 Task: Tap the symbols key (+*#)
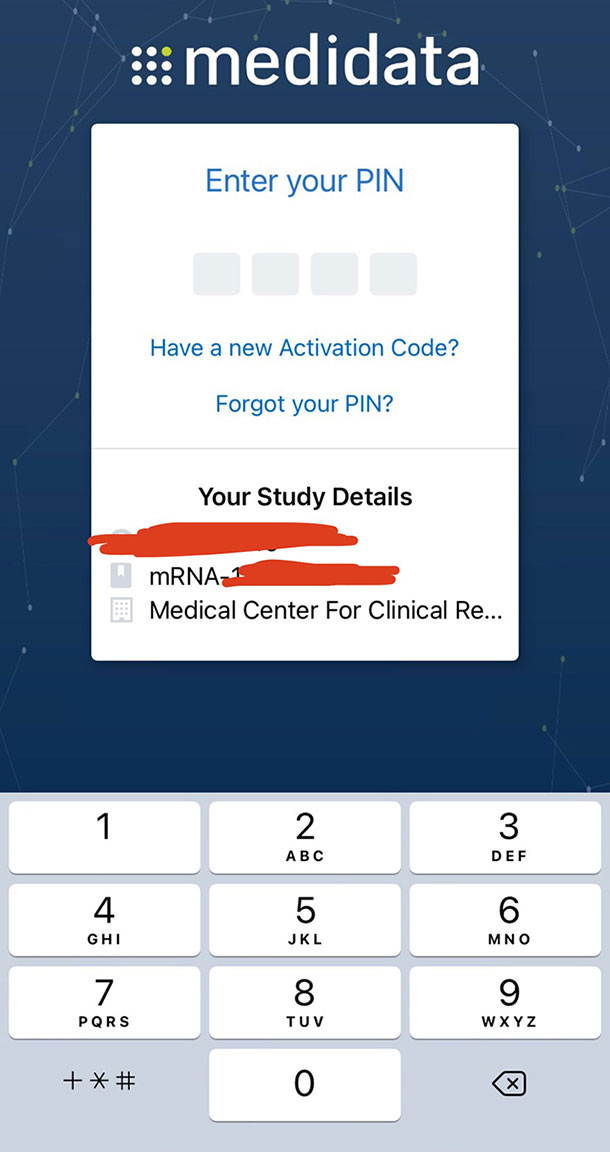100,1081
